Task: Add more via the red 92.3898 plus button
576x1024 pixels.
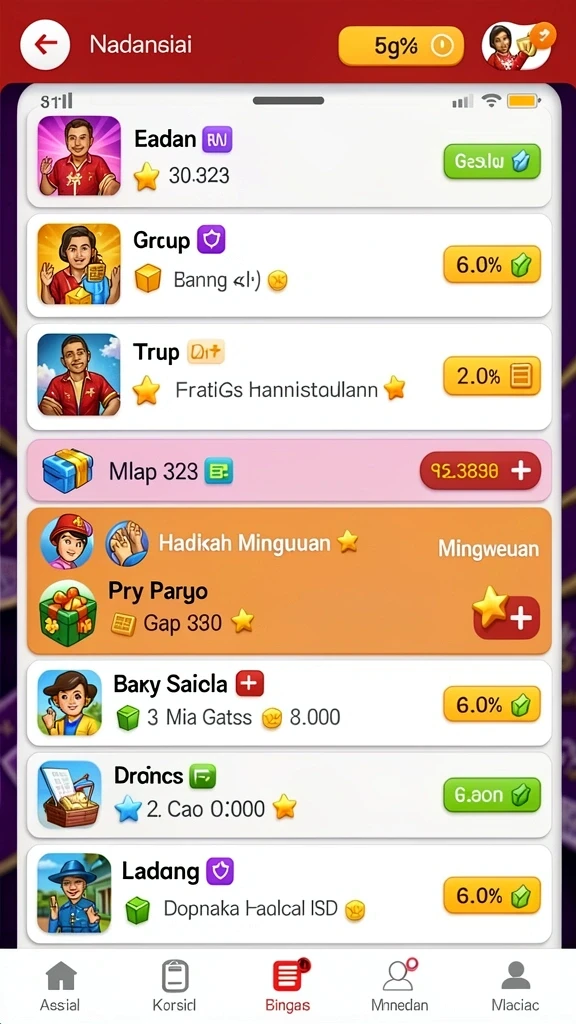Action: pyautogui.click(x=480, y=470)
